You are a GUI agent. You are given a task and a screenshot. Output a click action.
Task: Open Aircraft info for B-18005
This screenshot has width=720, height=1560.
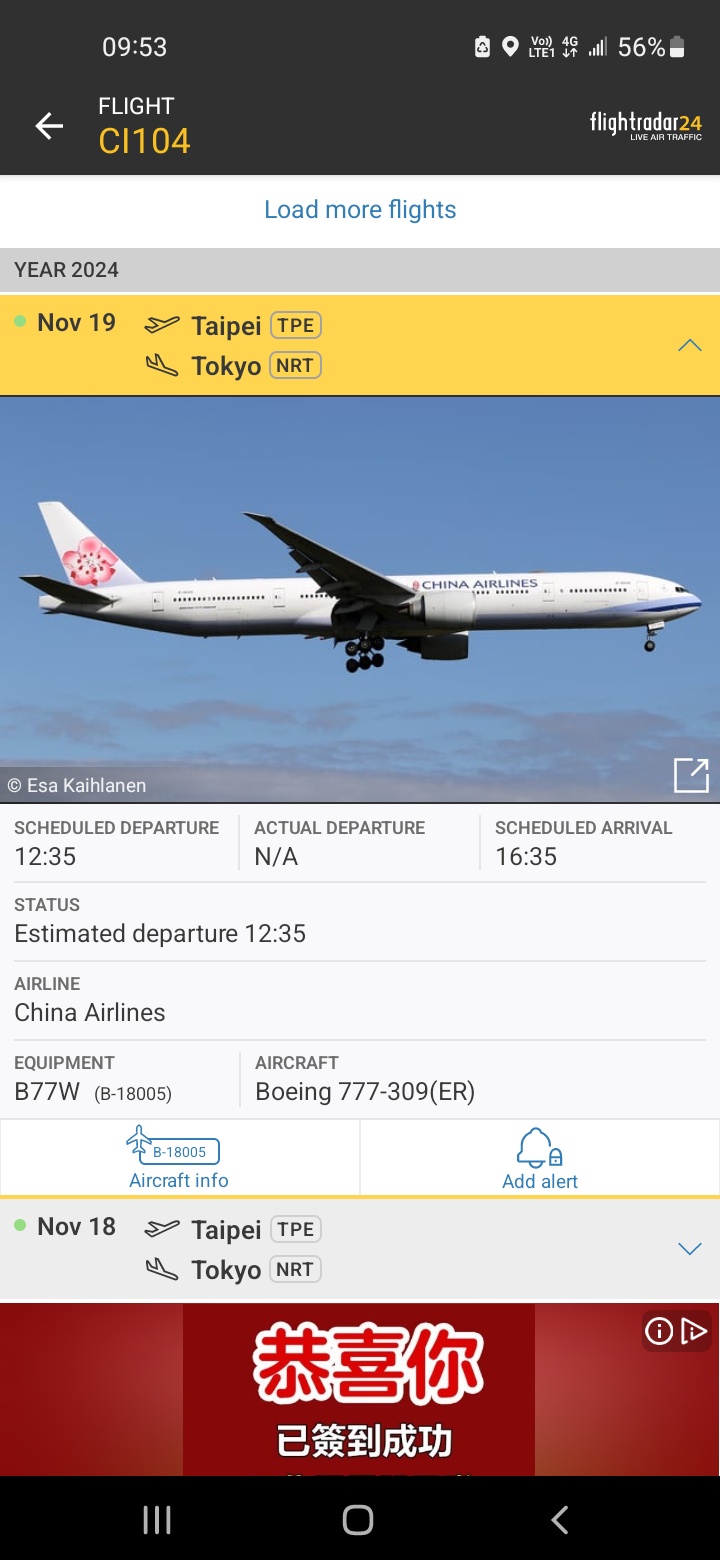pos(179,1158)
